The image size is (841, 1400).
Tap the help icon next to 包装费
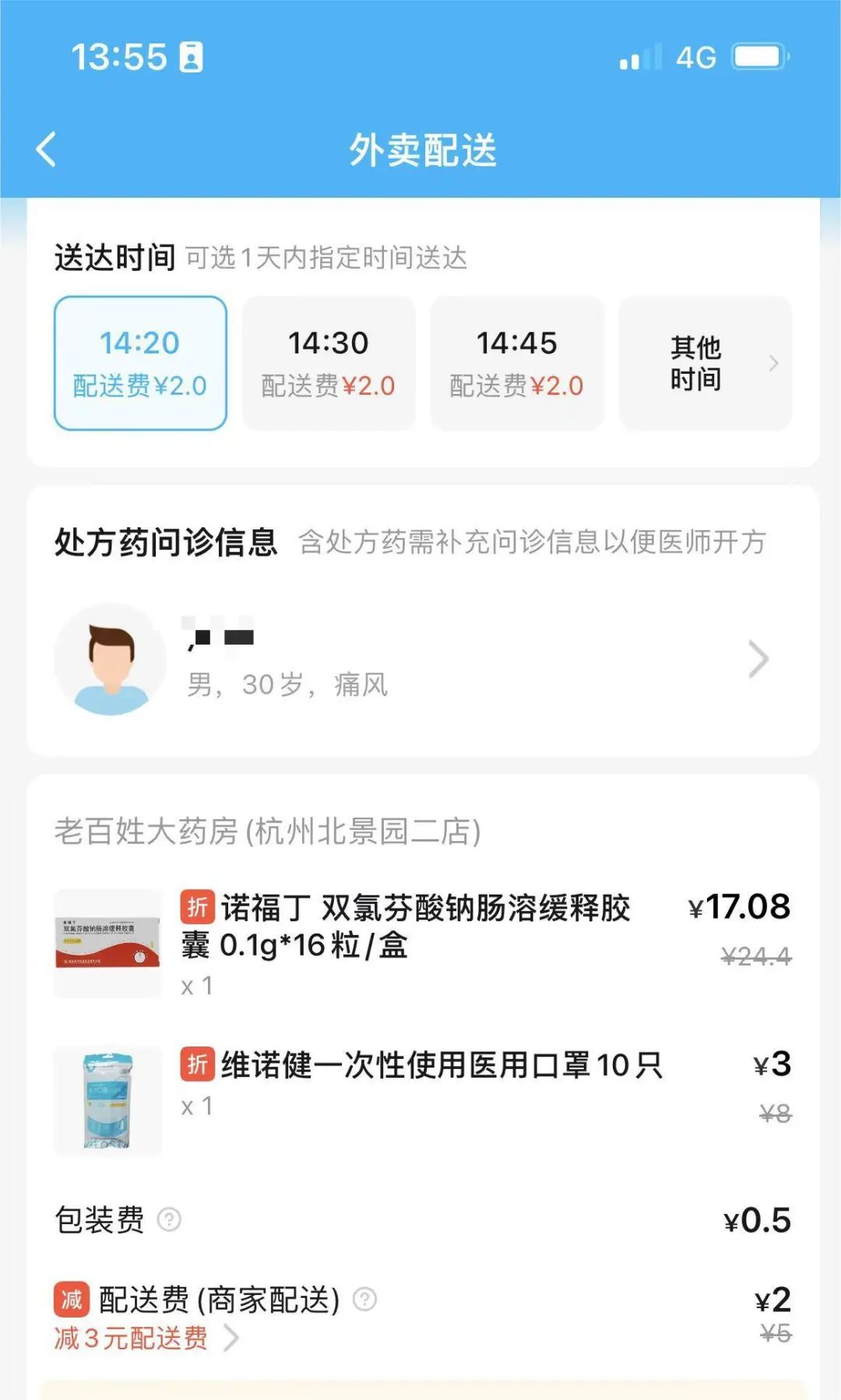point(169,1219)
